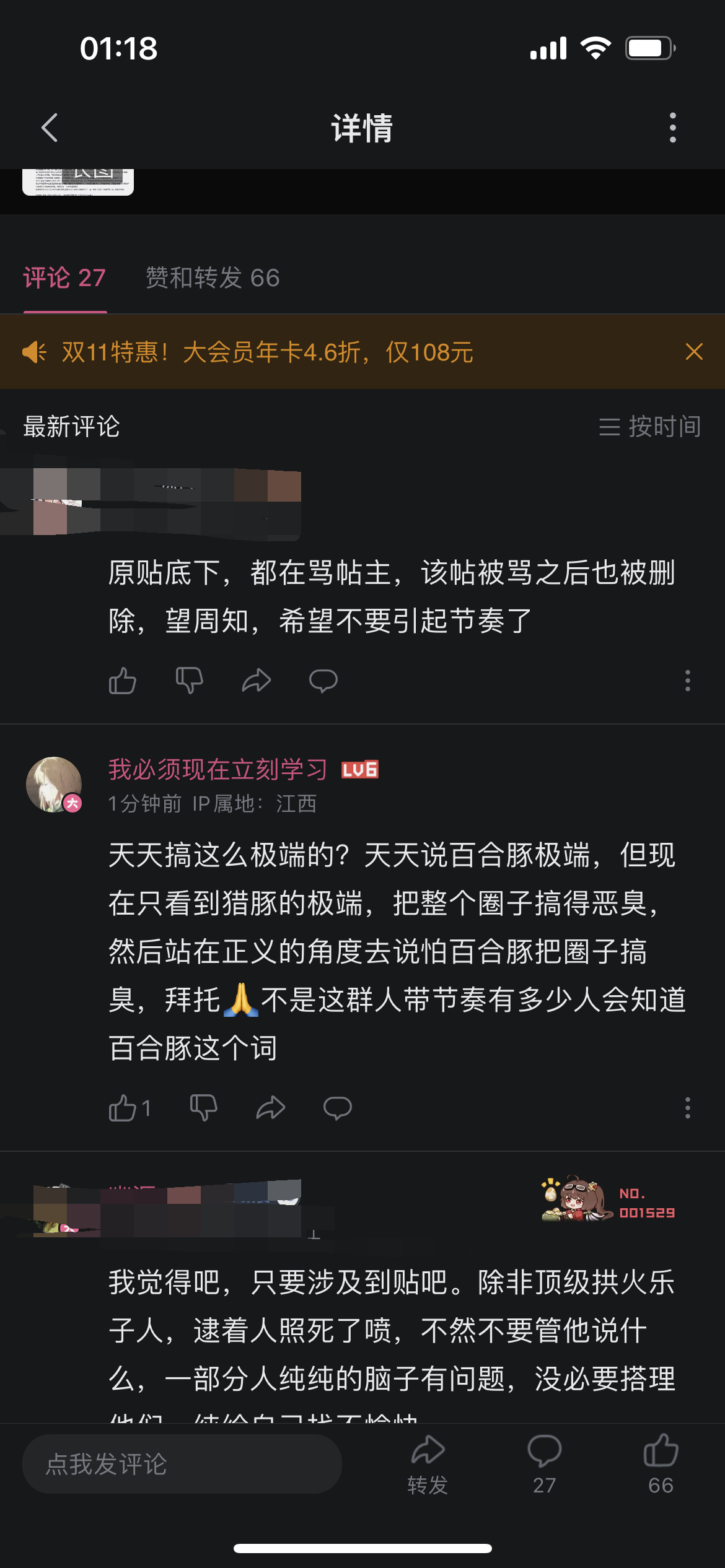
Task: Tap 点我发评论 to write a comment
Action: pyautogui.click(x=182, y=1464)
